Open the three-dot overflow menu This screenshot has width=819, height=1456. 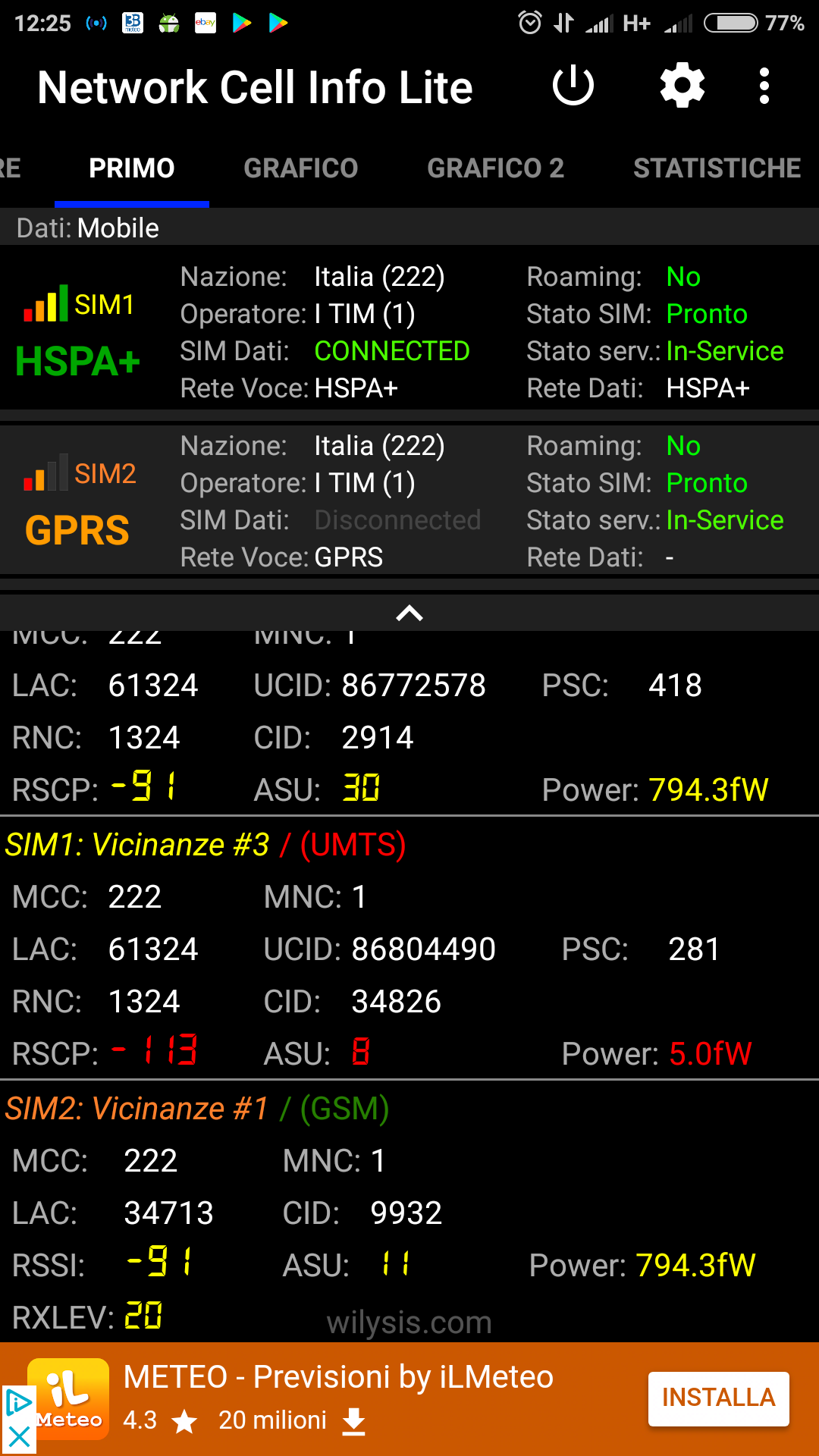(764, 86)
